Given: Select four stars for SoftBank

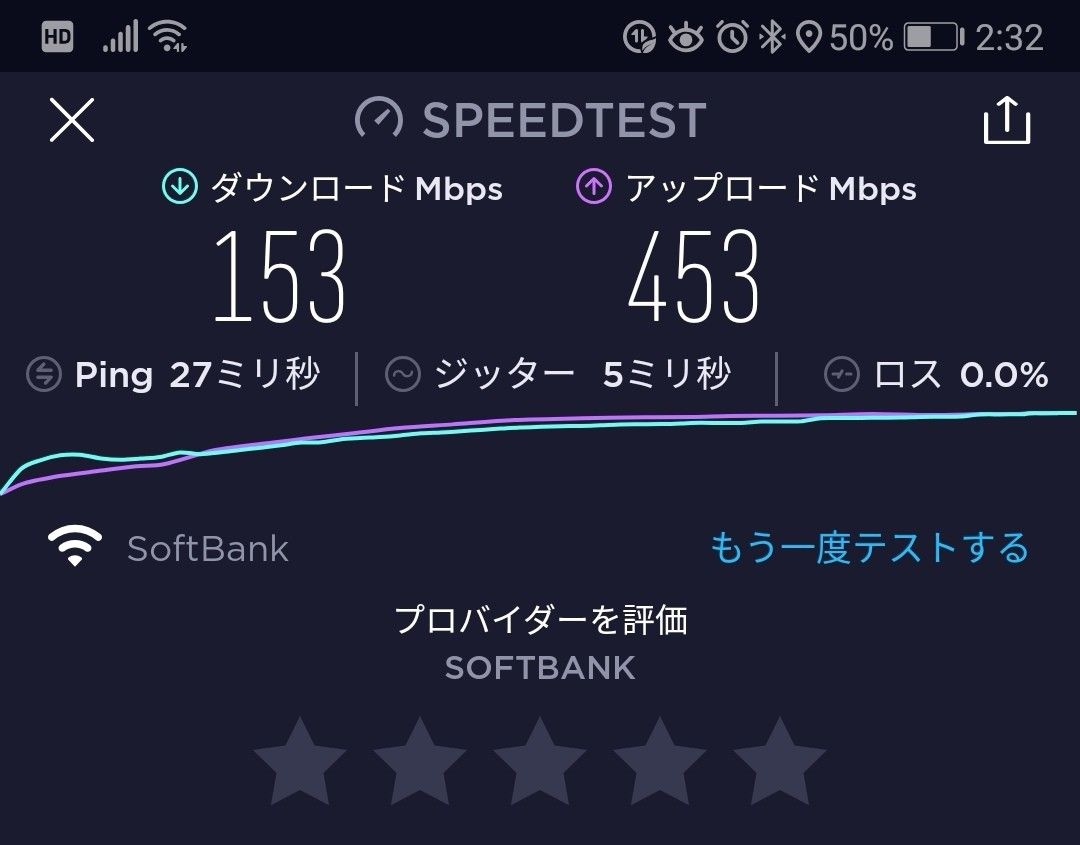Looking at the screenshot, I should click(x=659, y=762).
